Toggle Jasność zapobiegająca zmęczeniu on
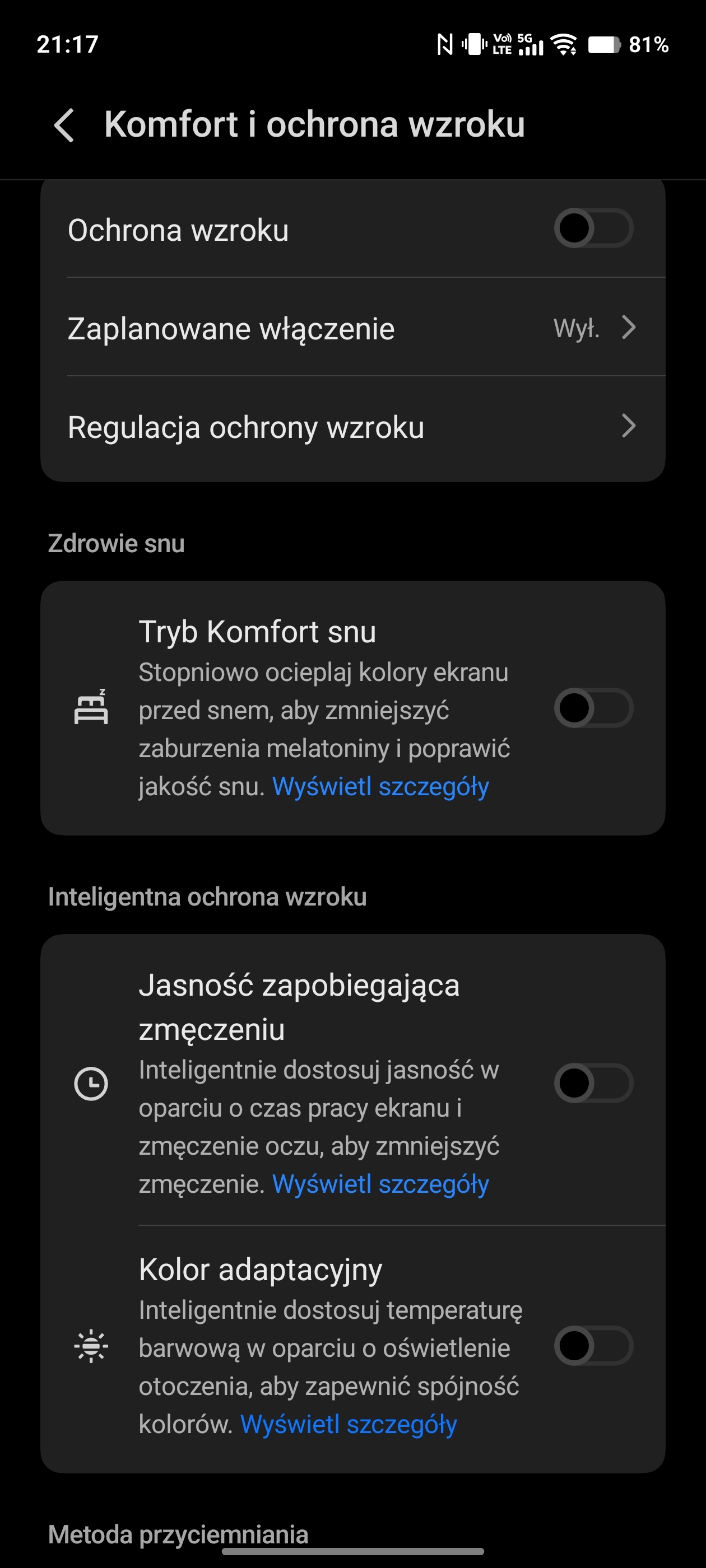Viewport: 706px width, 1568px height. tap(593, 1084)
